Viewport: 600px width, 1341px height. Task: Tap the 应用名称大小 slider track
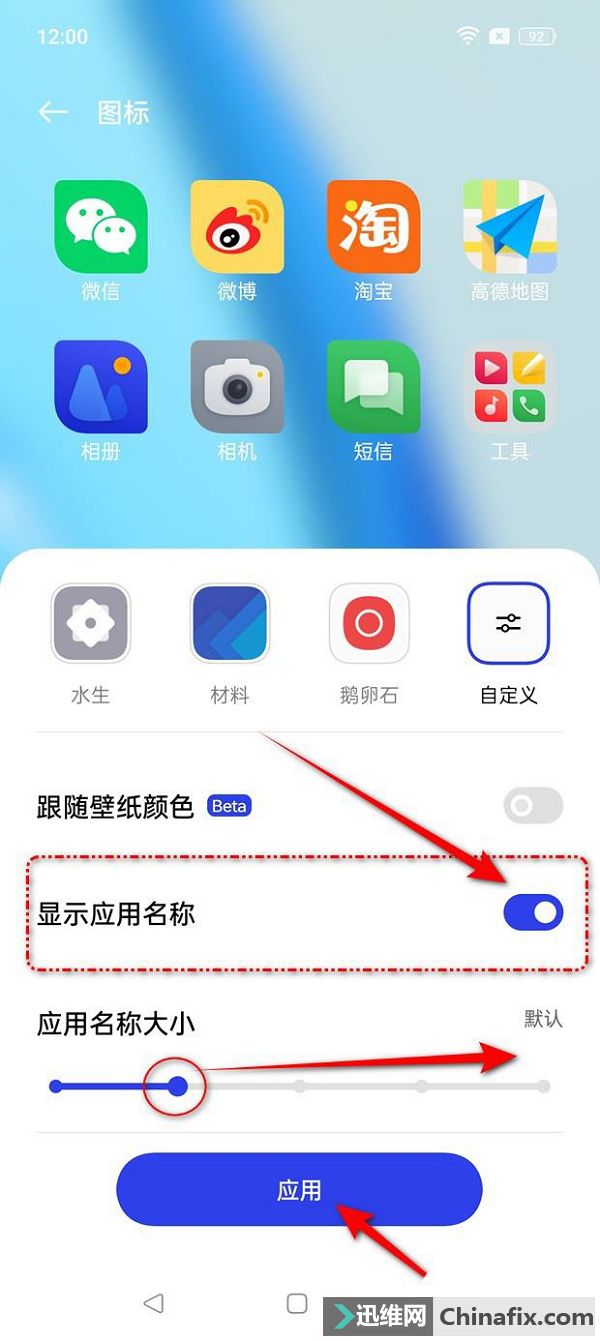[x=300, y=1086]
